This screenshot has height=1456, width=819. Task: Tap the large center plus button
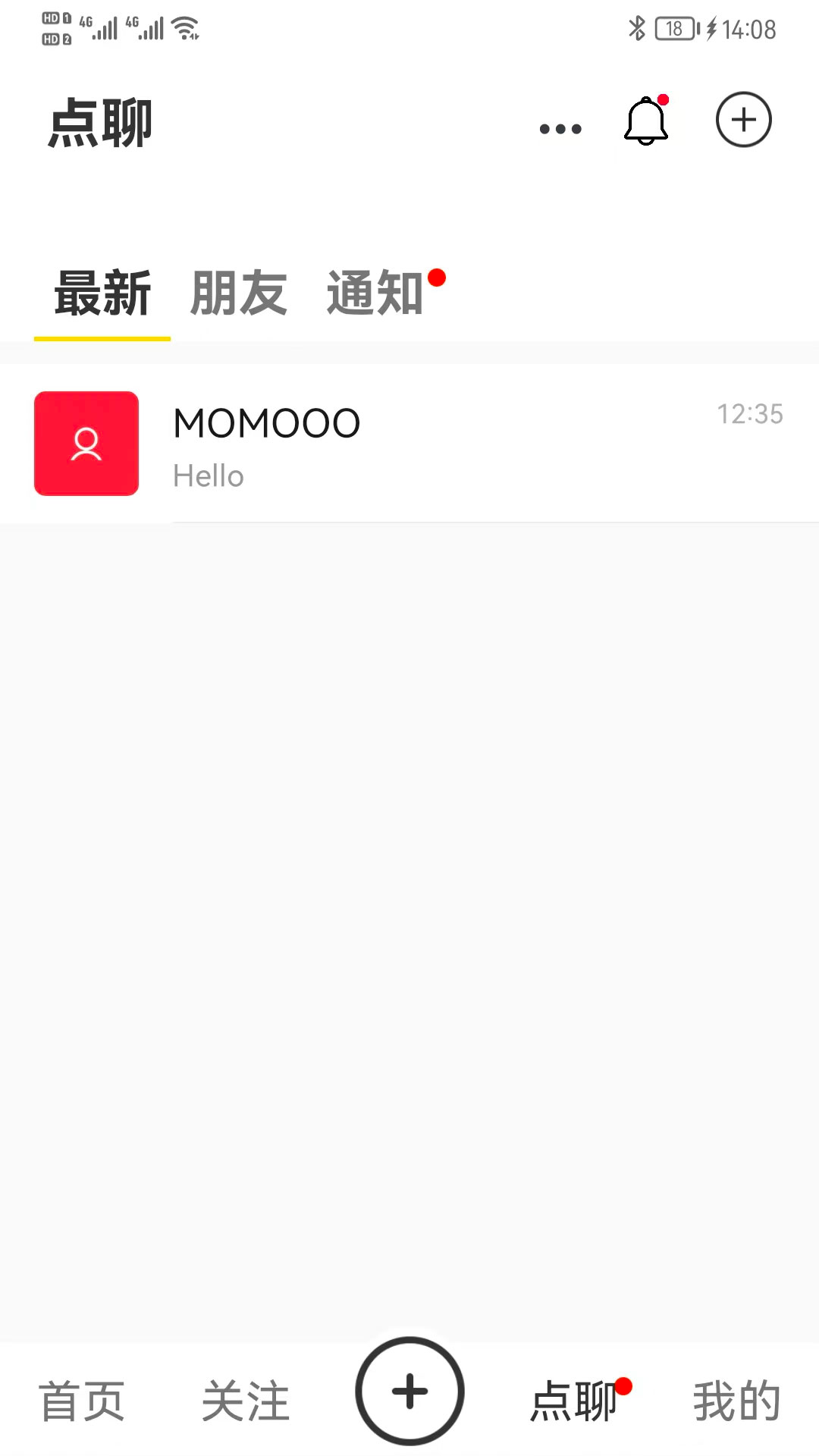click(409, 1392)
